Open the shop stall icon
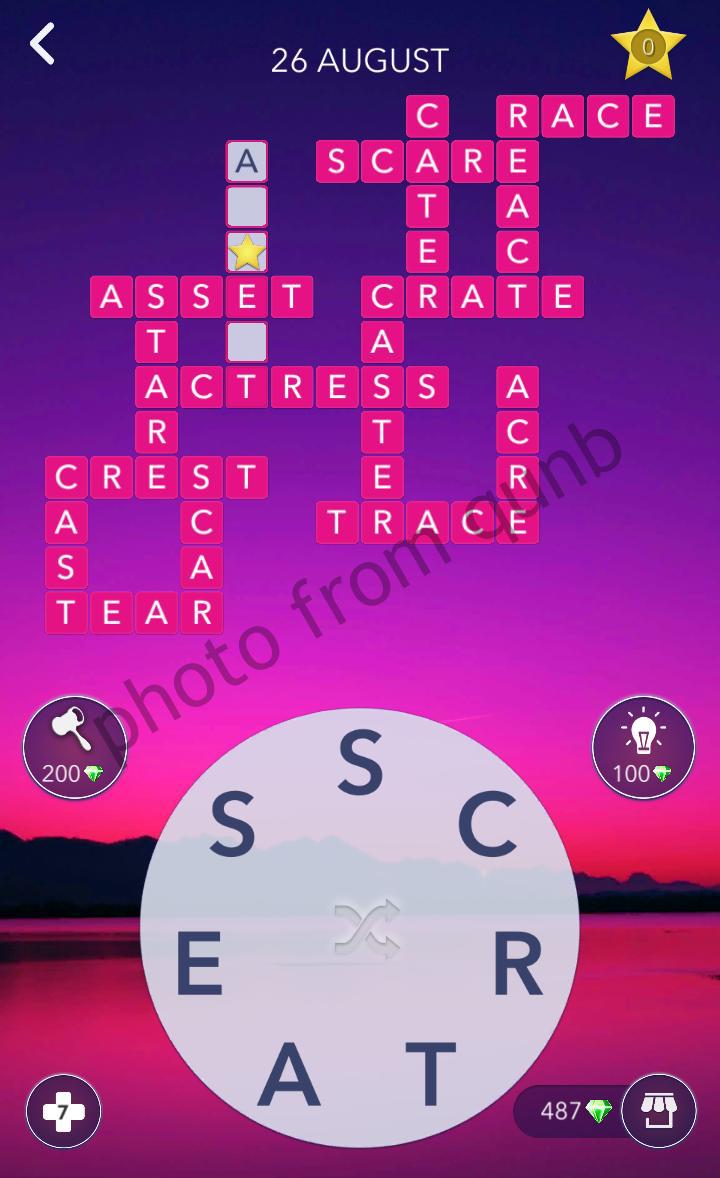Image resolution: width=720 pixels, height=1178 pixels. pos(658,1111)
